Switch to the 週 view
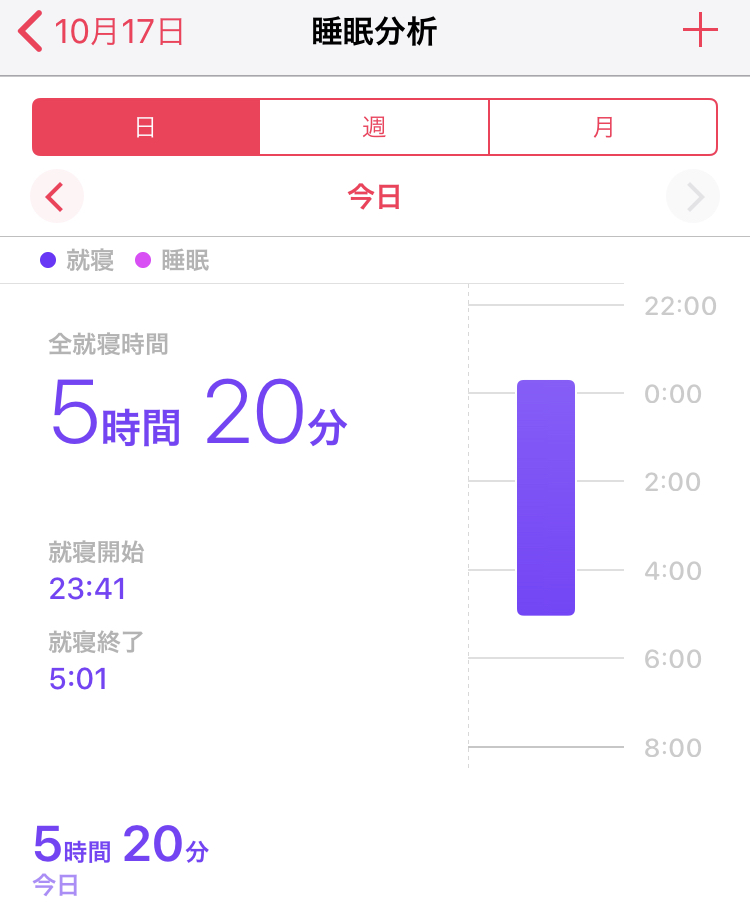 click(x=374, y=127)
